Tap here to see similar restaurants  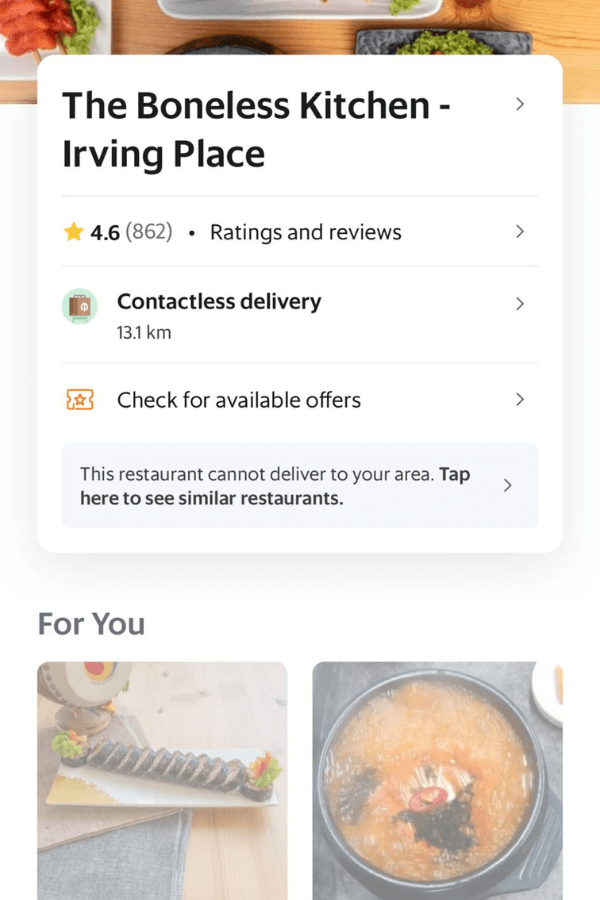tap(299, 485)
